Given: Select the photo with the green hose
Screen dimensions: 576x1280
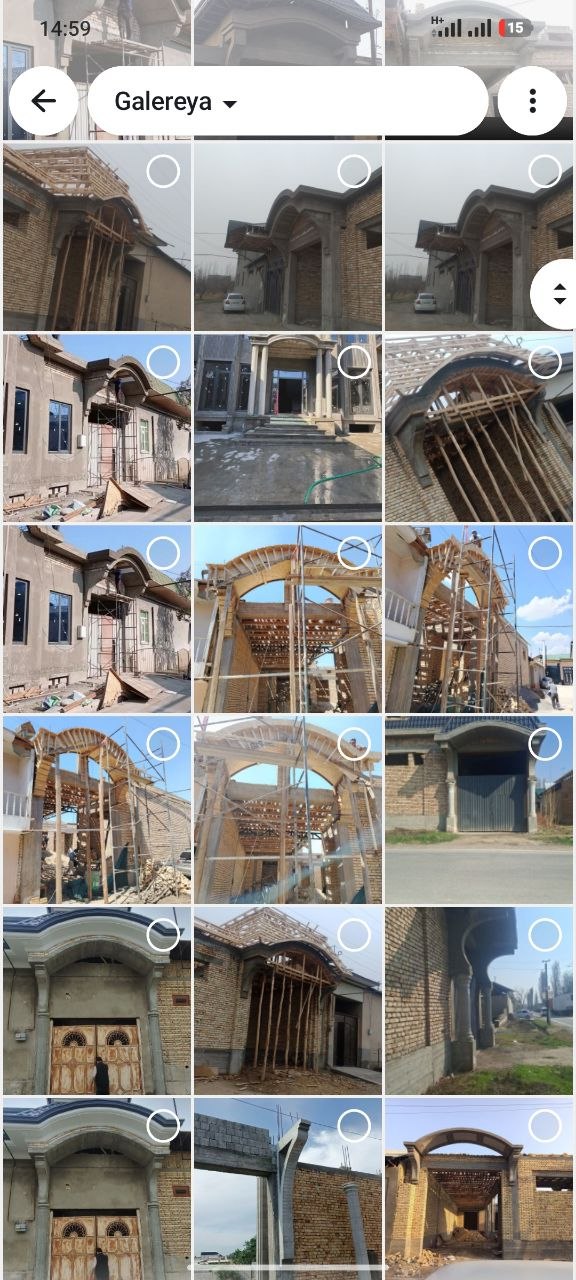Looking at the screenshot, I should [x=354, y=362].
